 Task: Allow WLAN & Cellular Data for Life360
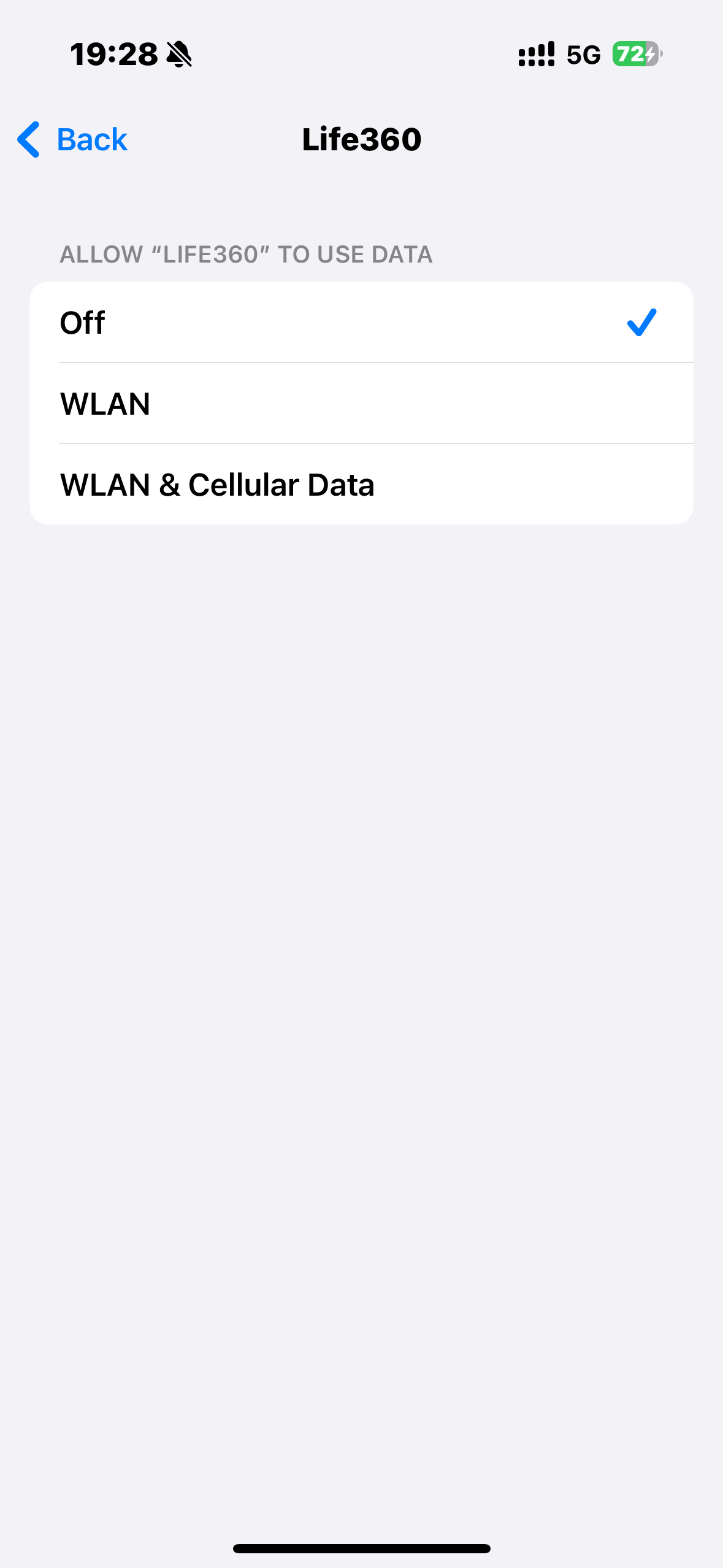361,485
